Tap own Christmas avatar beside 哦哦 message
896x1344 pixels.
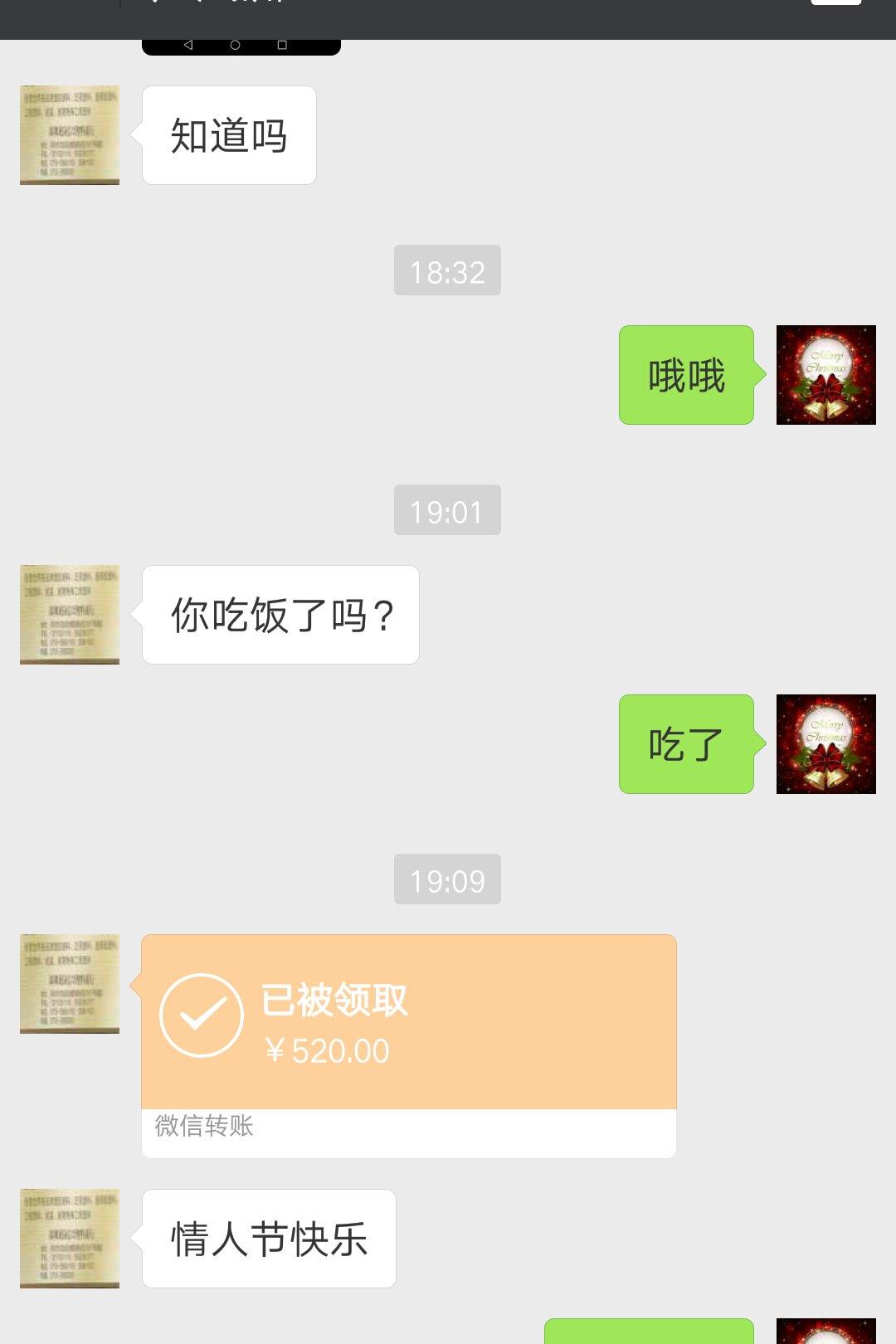[825, 375]
